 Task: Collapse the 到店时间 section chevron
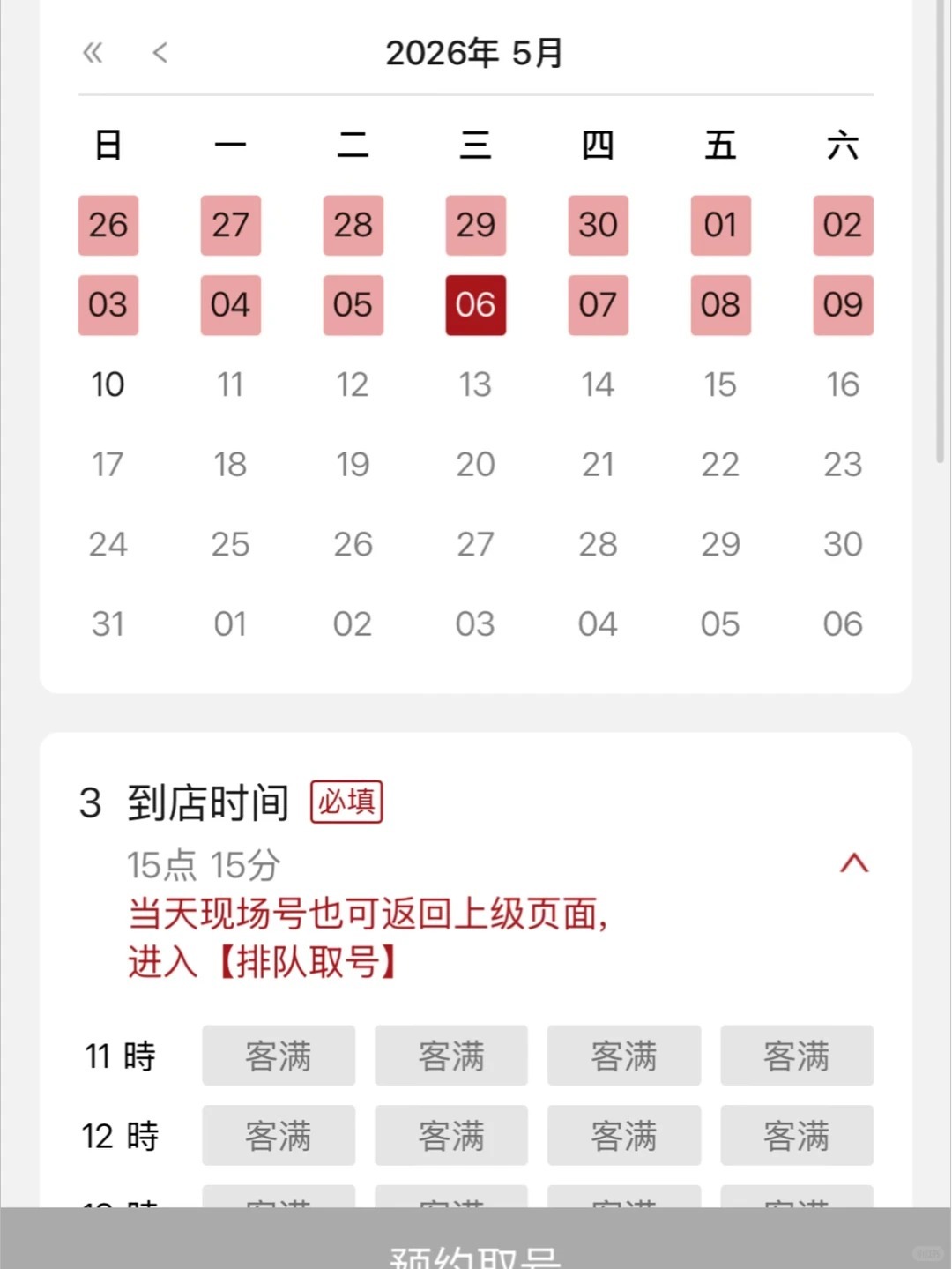(x=853, y=863)
